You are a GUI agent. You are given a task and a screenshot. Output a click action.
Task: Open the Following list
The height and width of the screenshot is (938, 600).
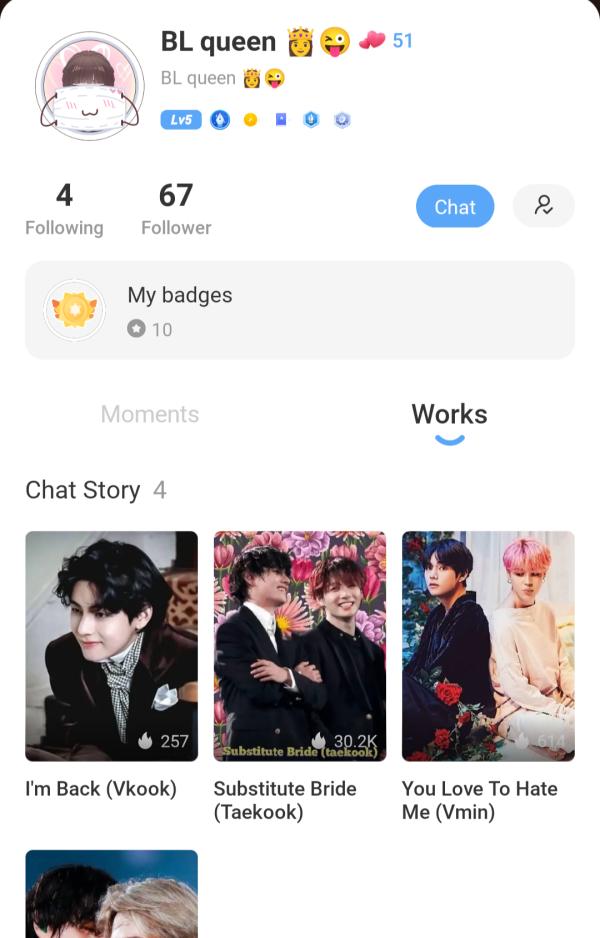(64, 209)
